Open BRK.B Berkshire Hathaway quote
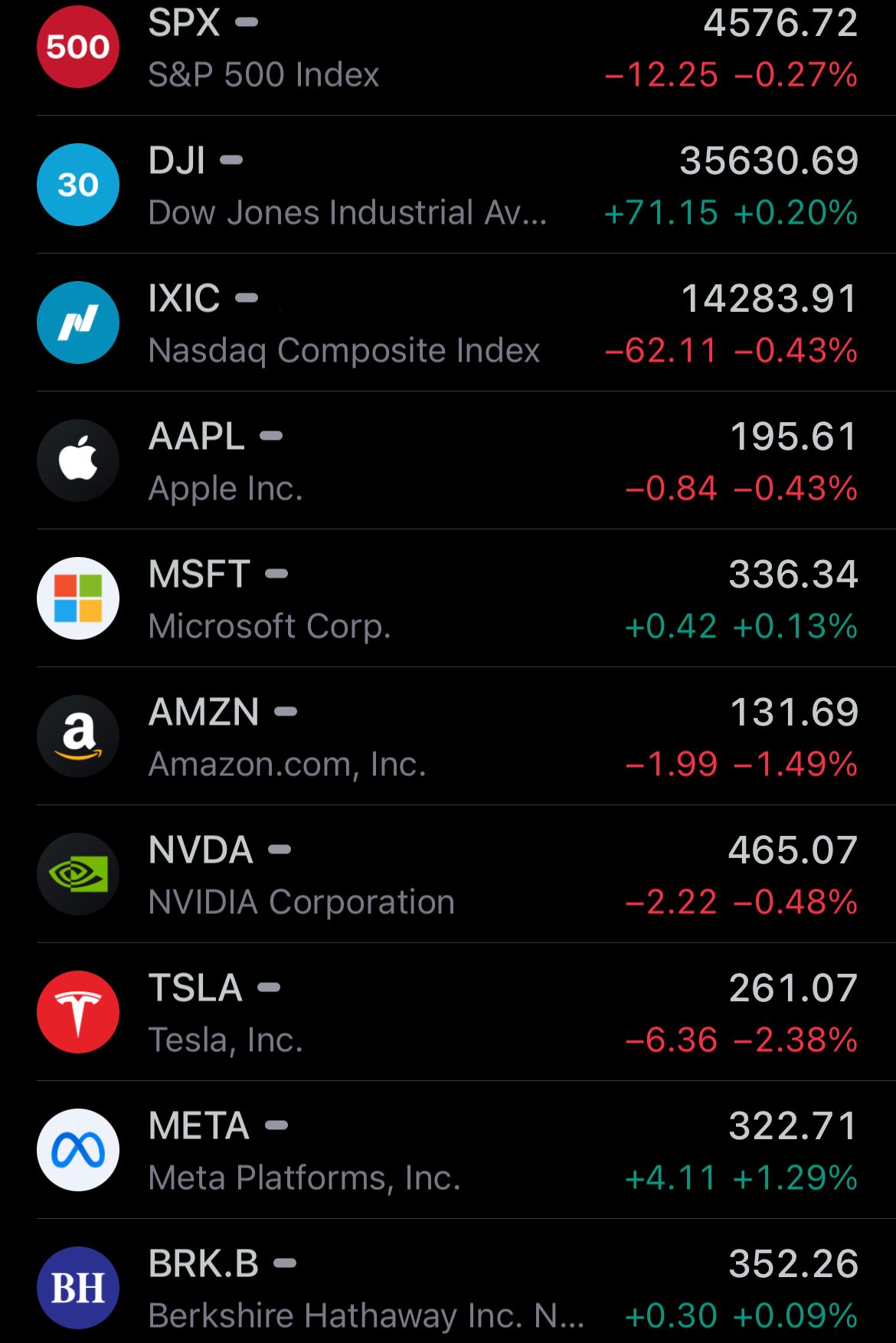 coord(448,1282)
